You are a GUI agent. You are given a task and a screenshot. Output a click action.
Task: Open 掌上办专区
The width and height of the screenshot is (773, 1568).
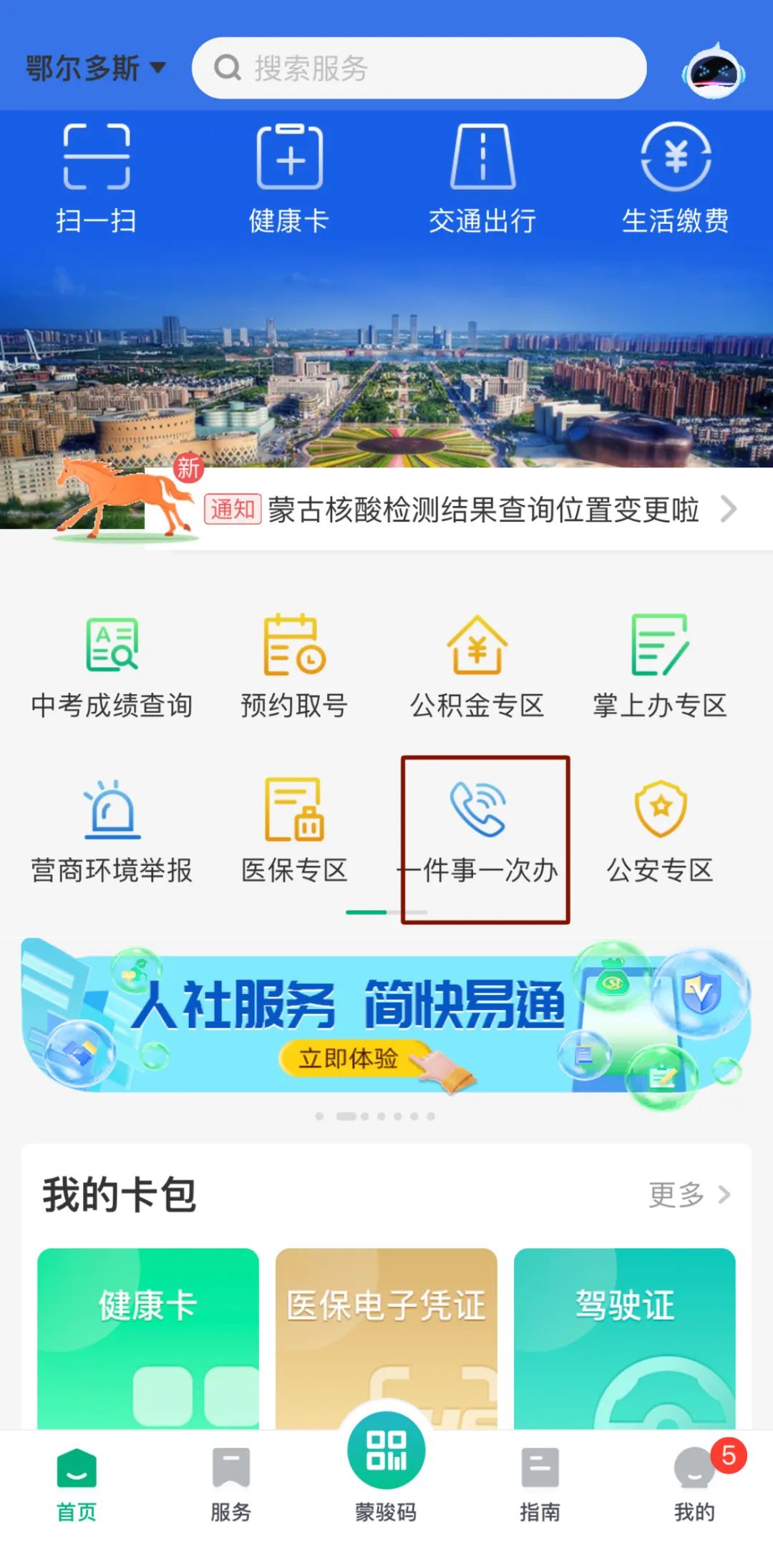[659, 667]
